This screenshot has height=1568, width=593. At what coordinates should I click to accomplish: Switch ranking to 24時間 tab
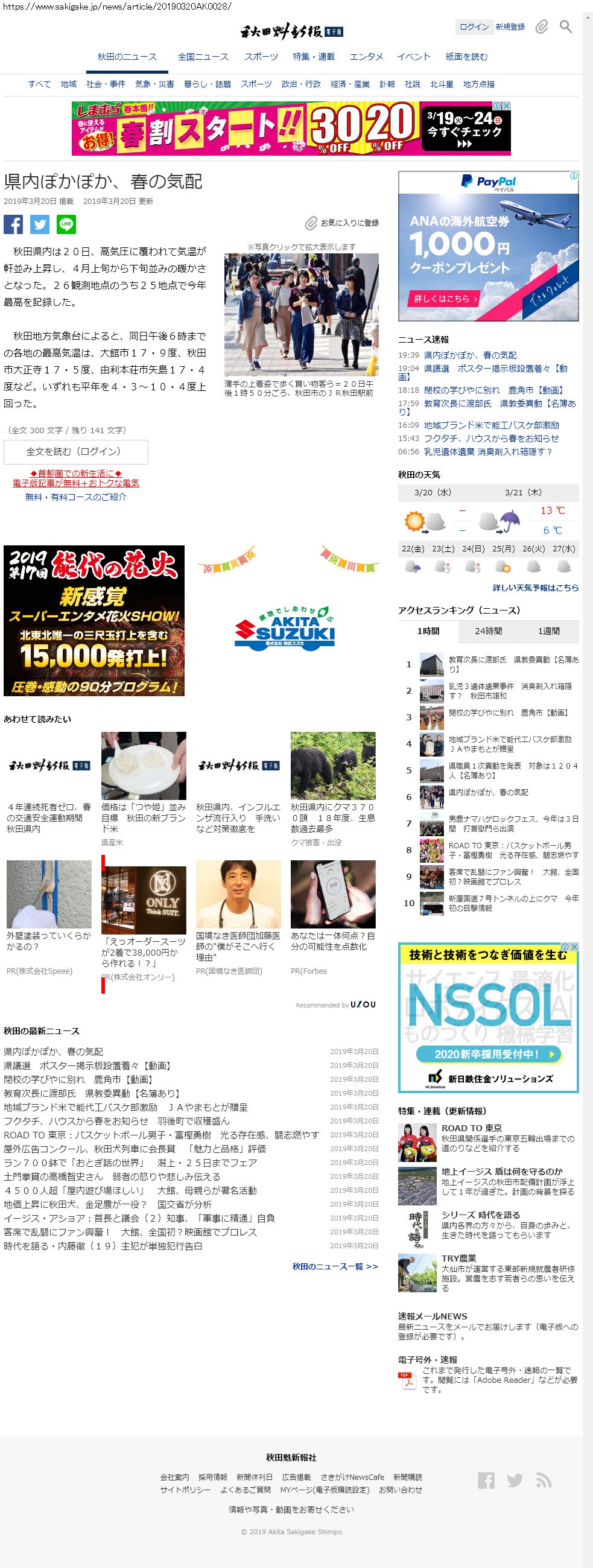point(487,631)
